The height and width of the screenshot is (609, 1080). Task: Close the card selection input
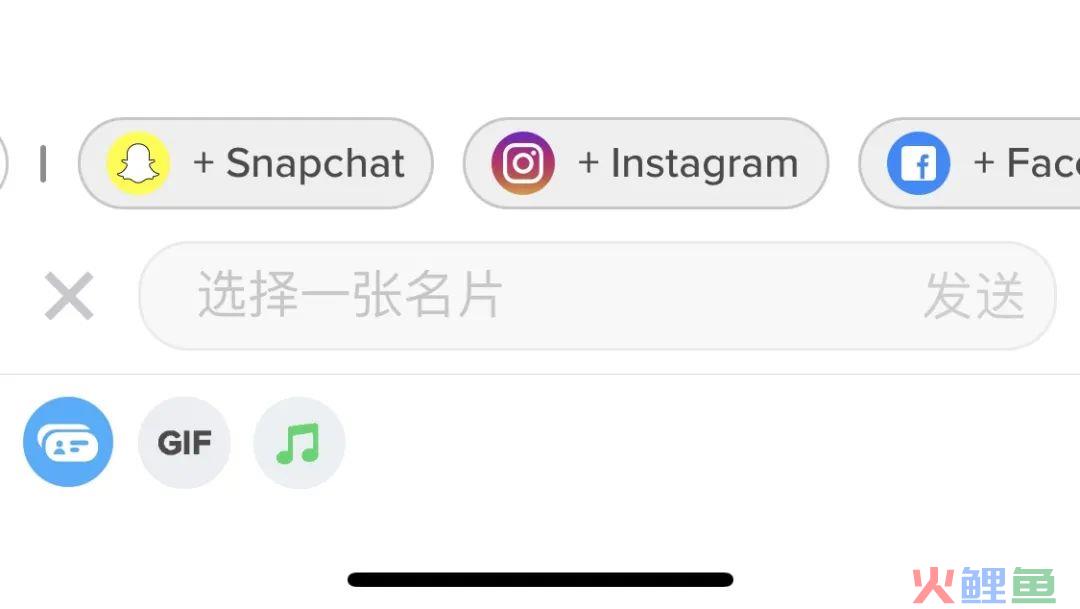pos(69,297)
